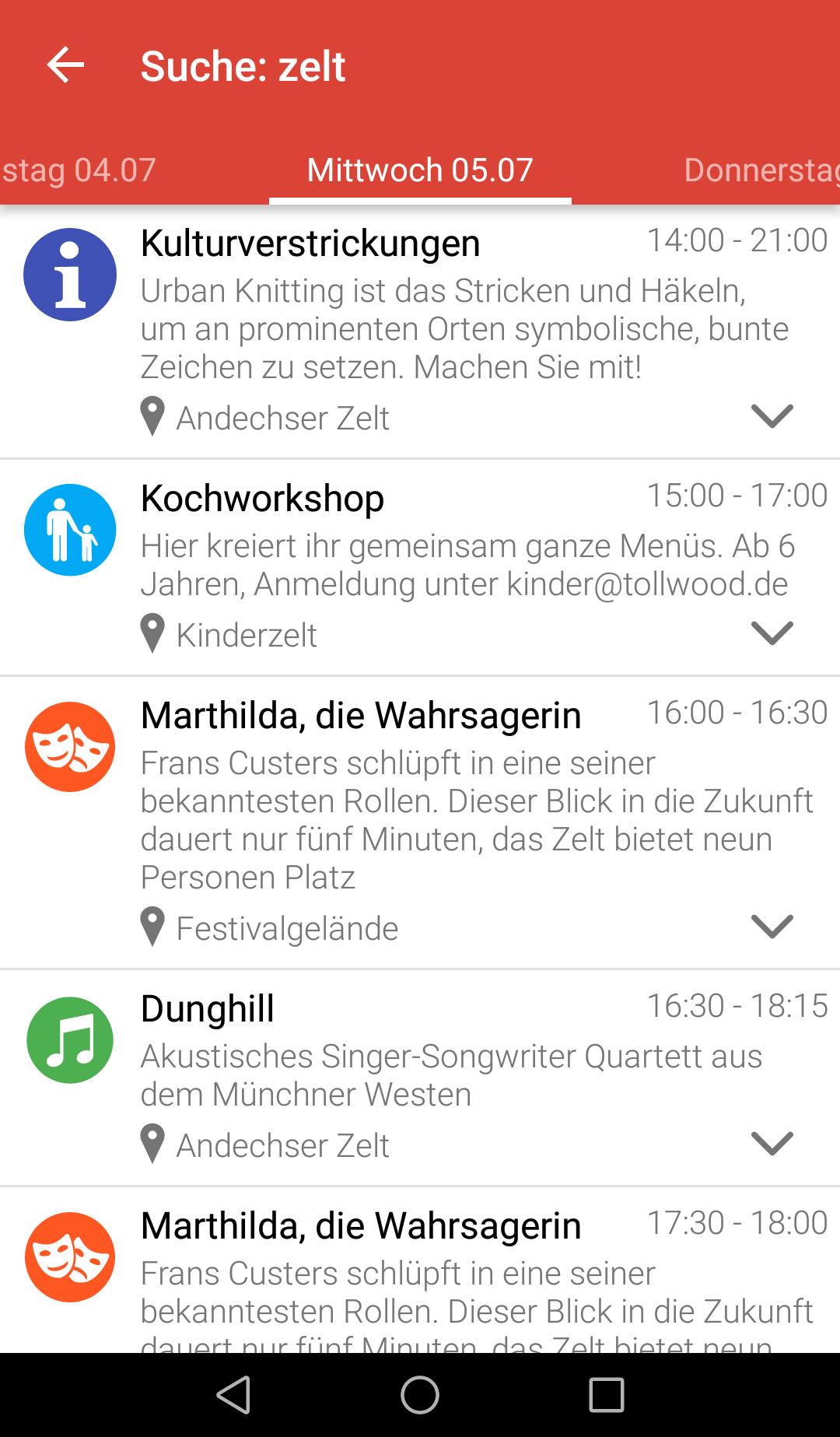This screenshot has width=840, height=1437.
Task: Expand the Kulturverstrickungen details chevron
Action: [x=772, y=416]
